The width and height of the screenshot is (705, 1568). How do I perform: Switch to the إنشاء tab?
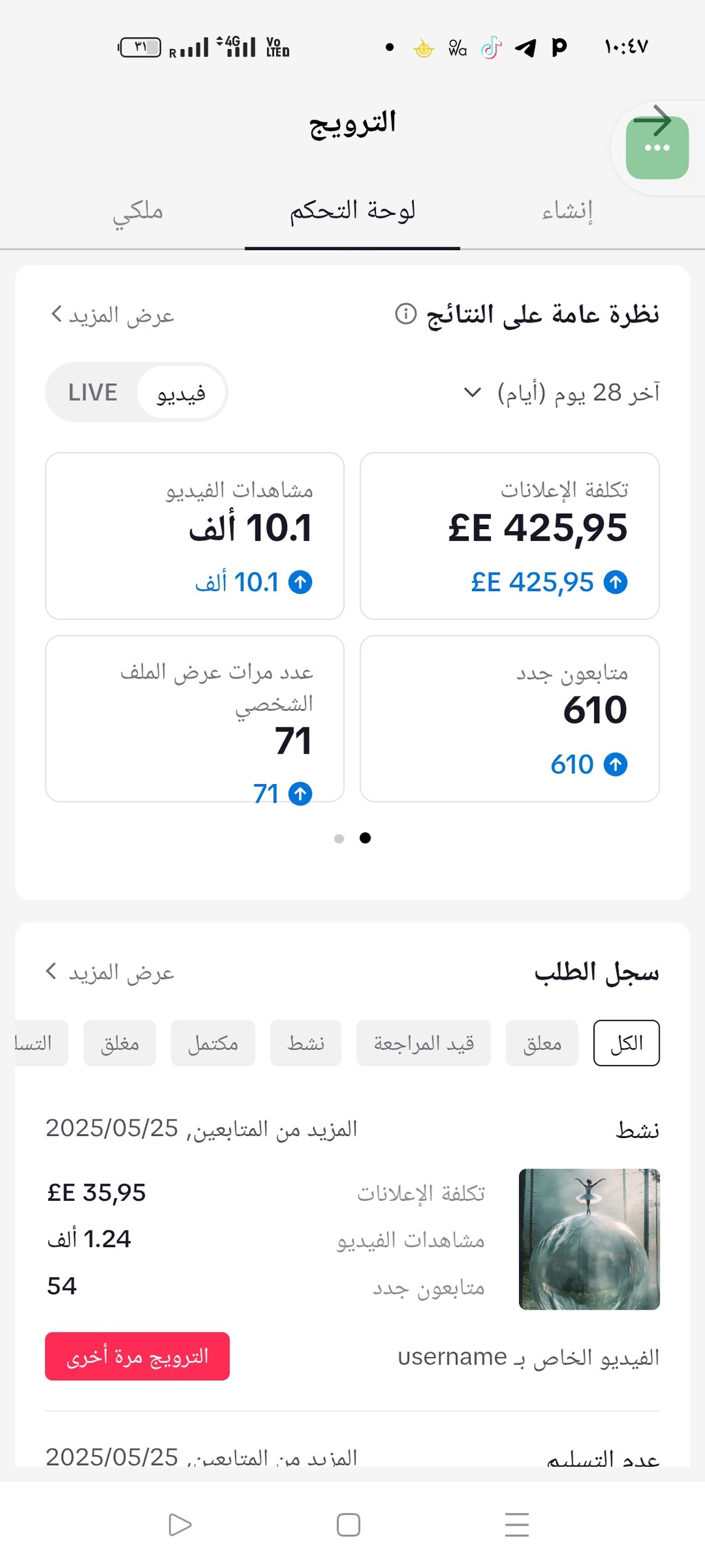(x=567, y=211)
